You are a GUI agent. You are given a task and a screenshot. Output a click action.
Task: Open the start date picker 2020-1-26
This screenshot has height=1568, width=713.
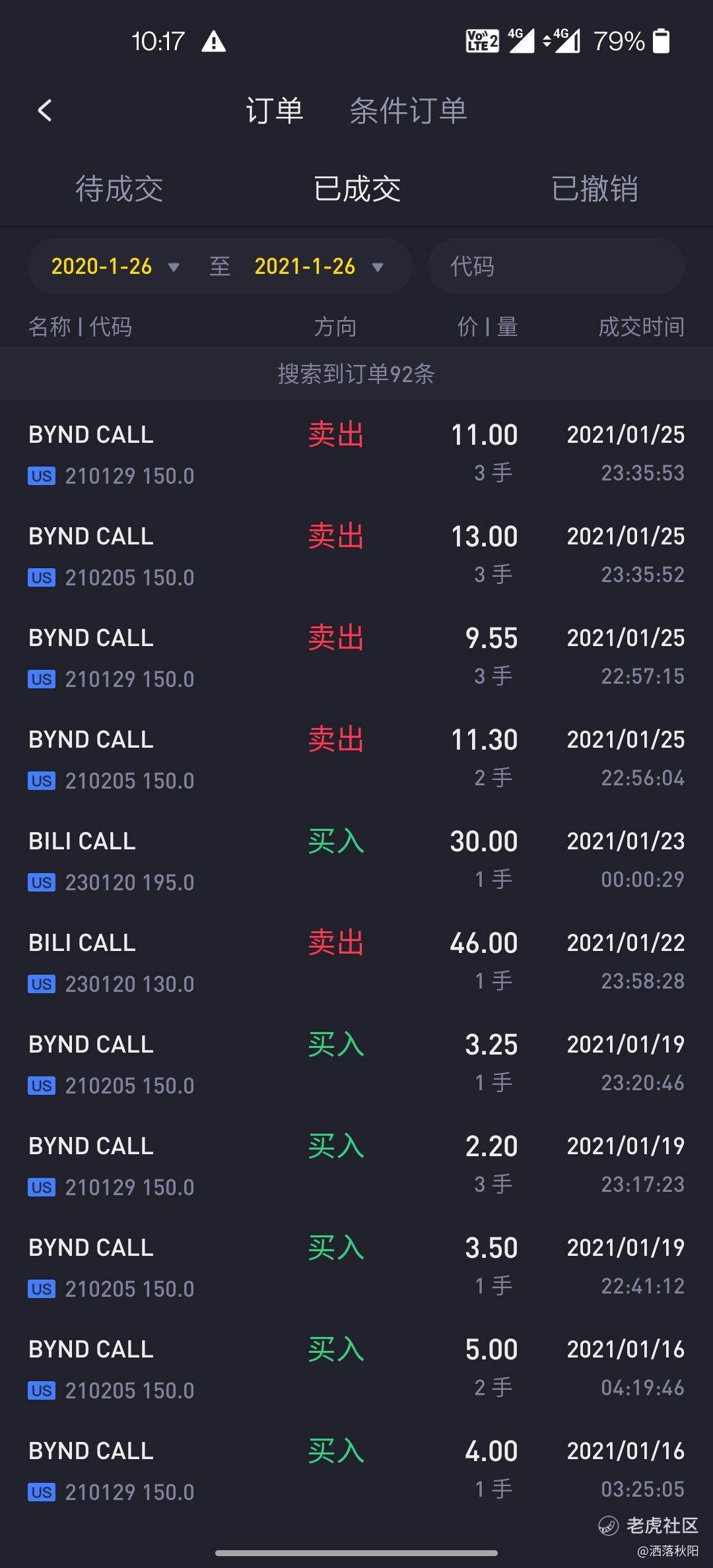(115, 267)
